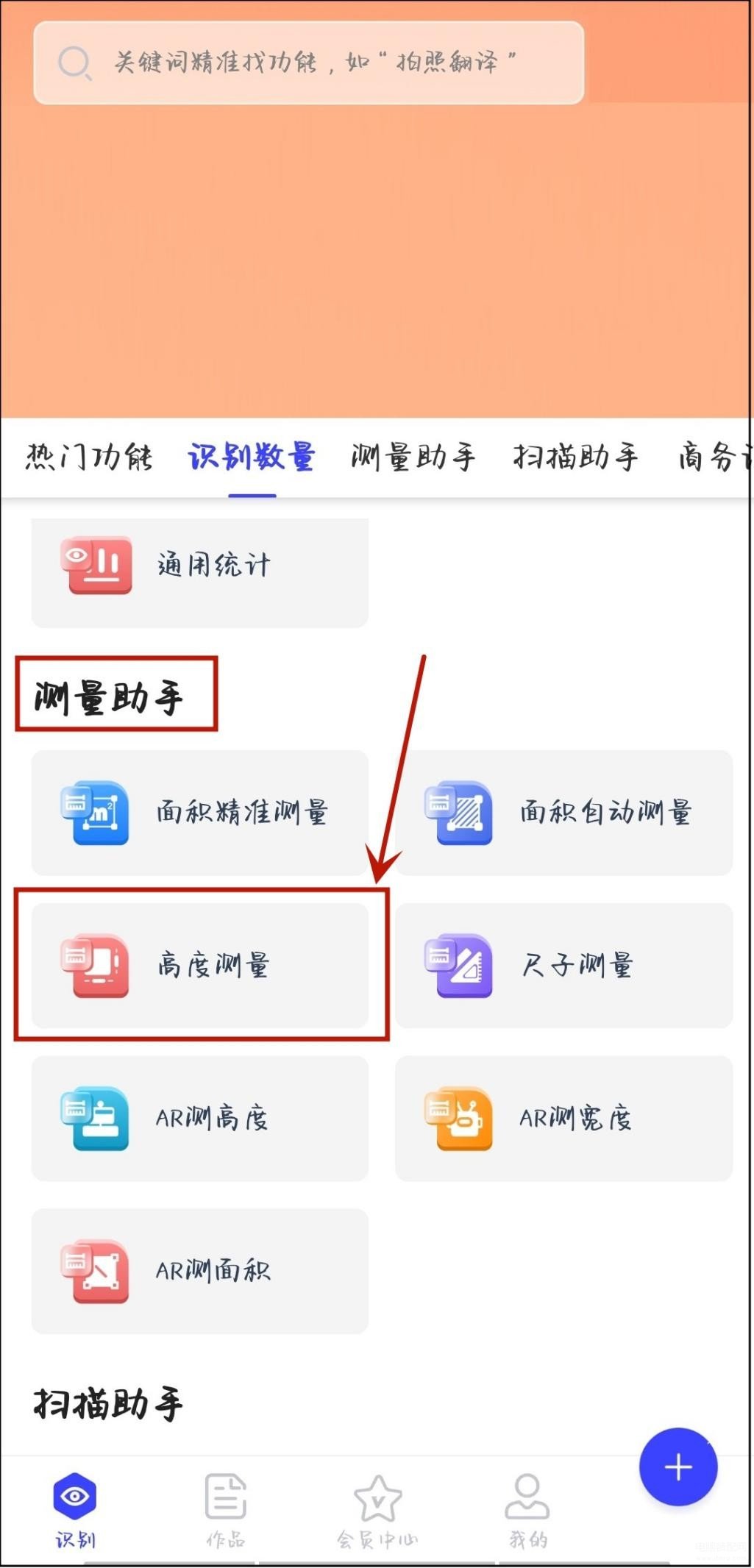Screen dimensions: 754x1568
Task: Select the 识别数量 tab
Action: (x=252, y=457)
